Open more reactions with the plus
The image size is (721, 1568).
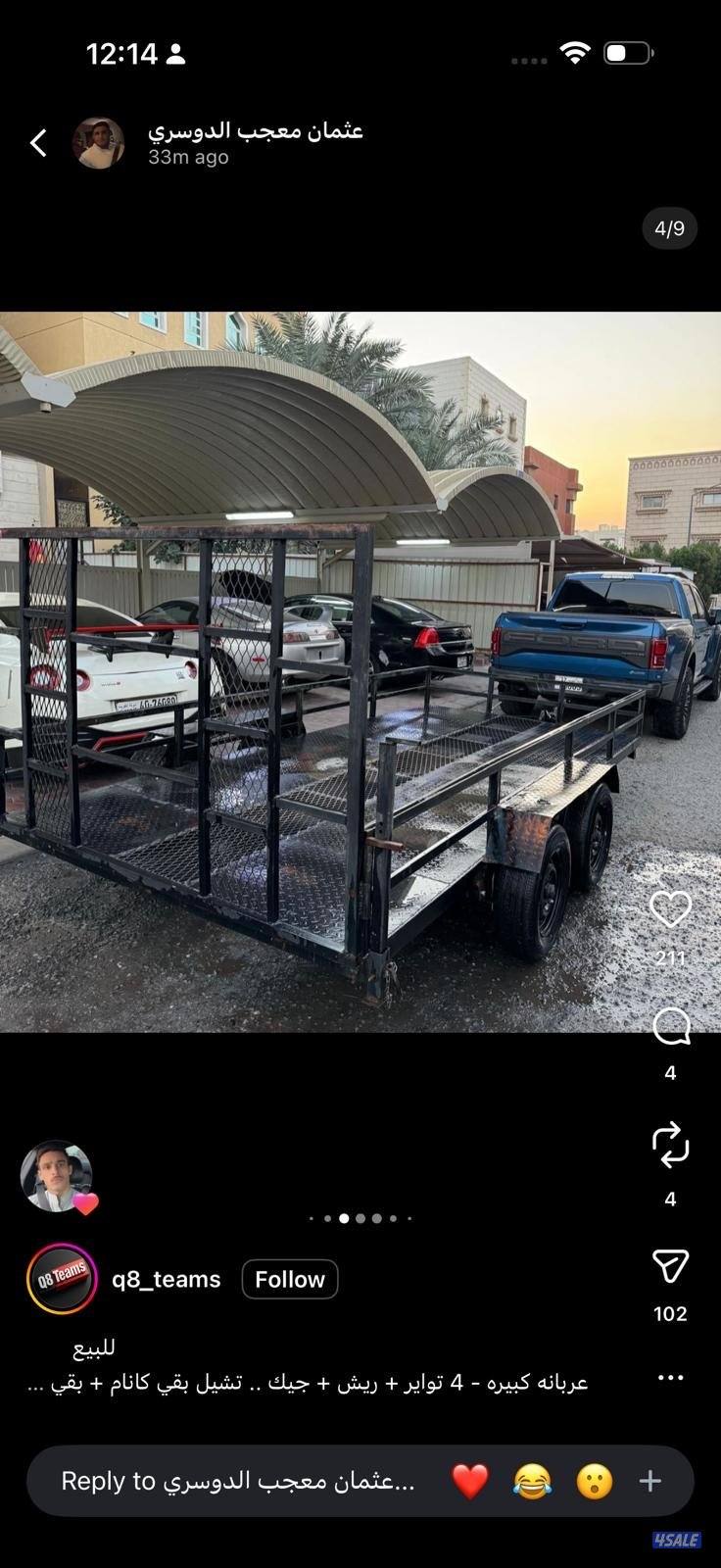[650, 1481]
